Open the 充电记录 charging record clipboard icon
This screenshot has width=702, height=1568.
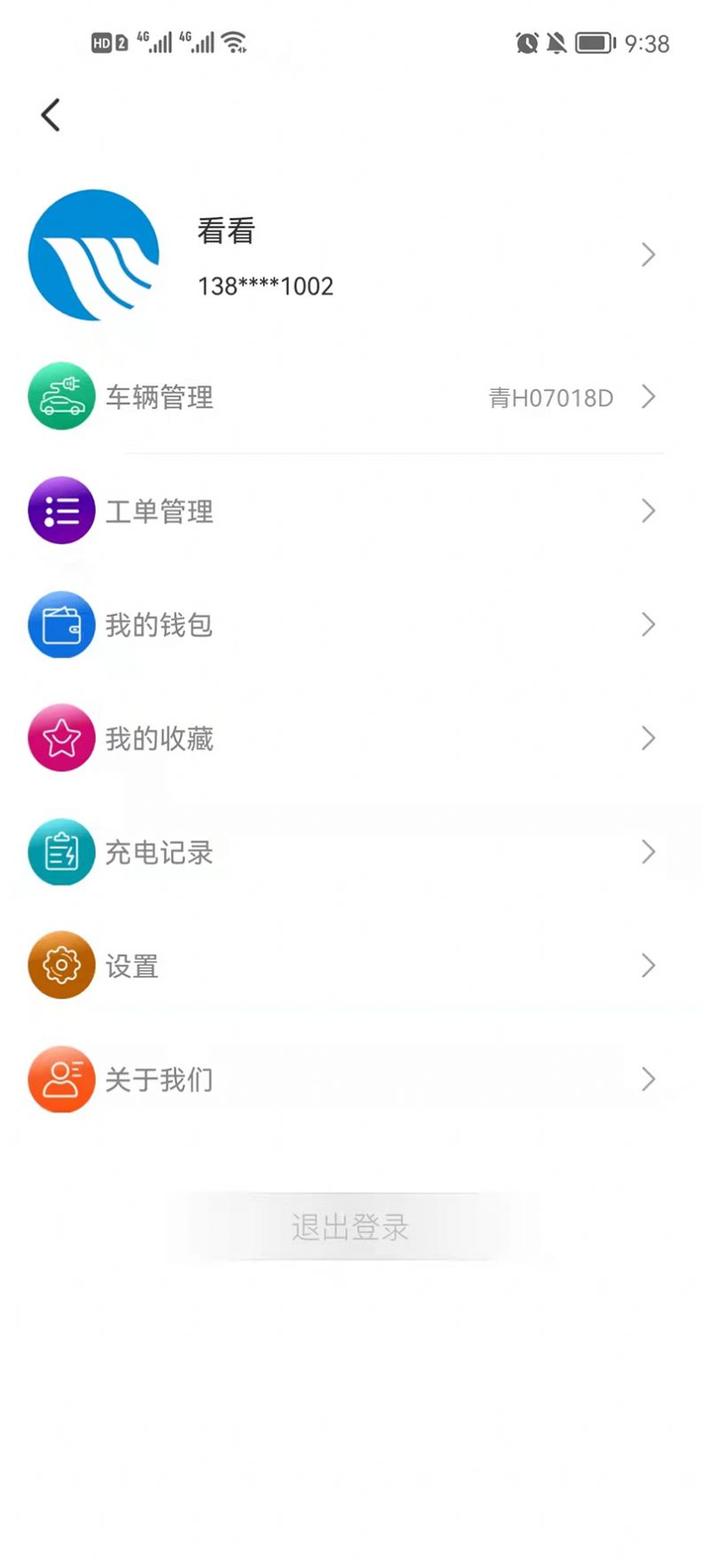pos(60,852)
